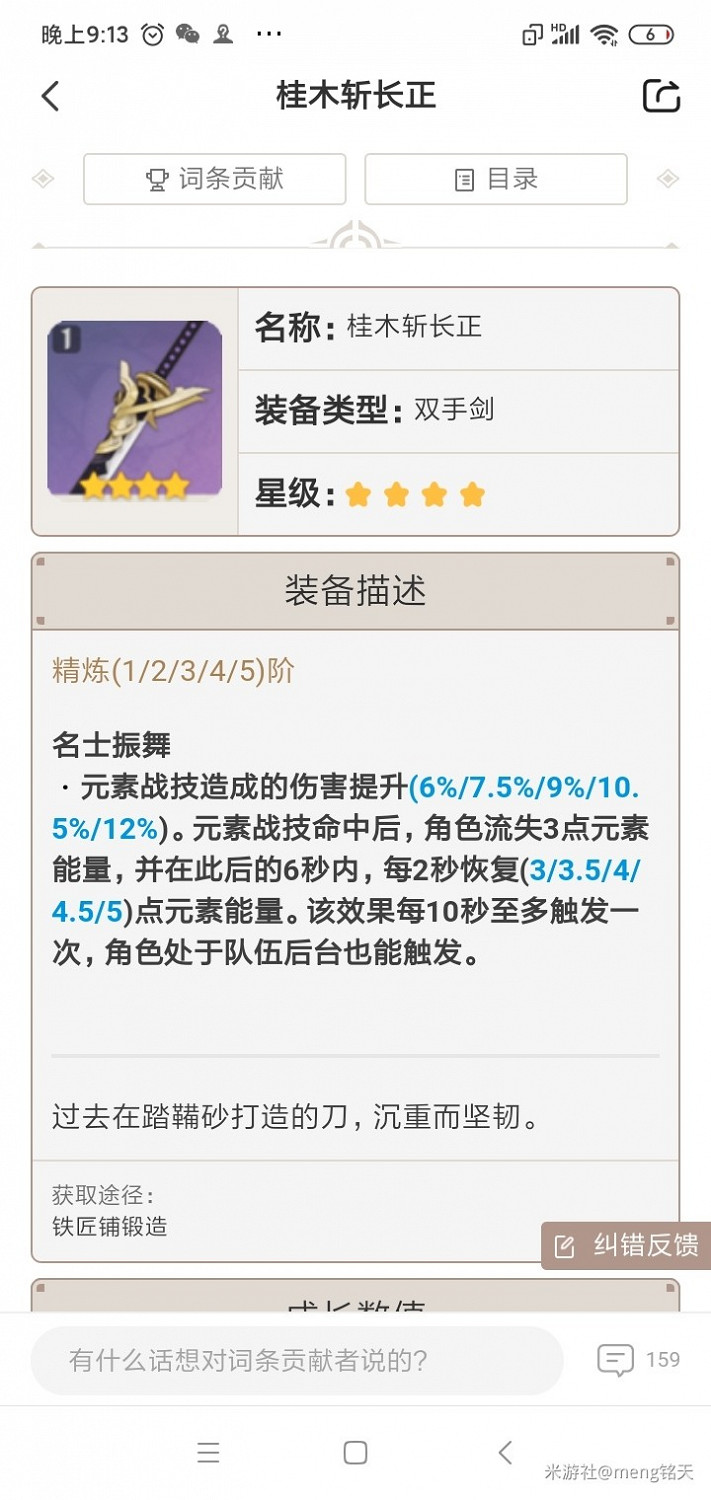This screenshot has width=711, height=1500.
Task: Open the 目录 table of contents
Action: 496,179
